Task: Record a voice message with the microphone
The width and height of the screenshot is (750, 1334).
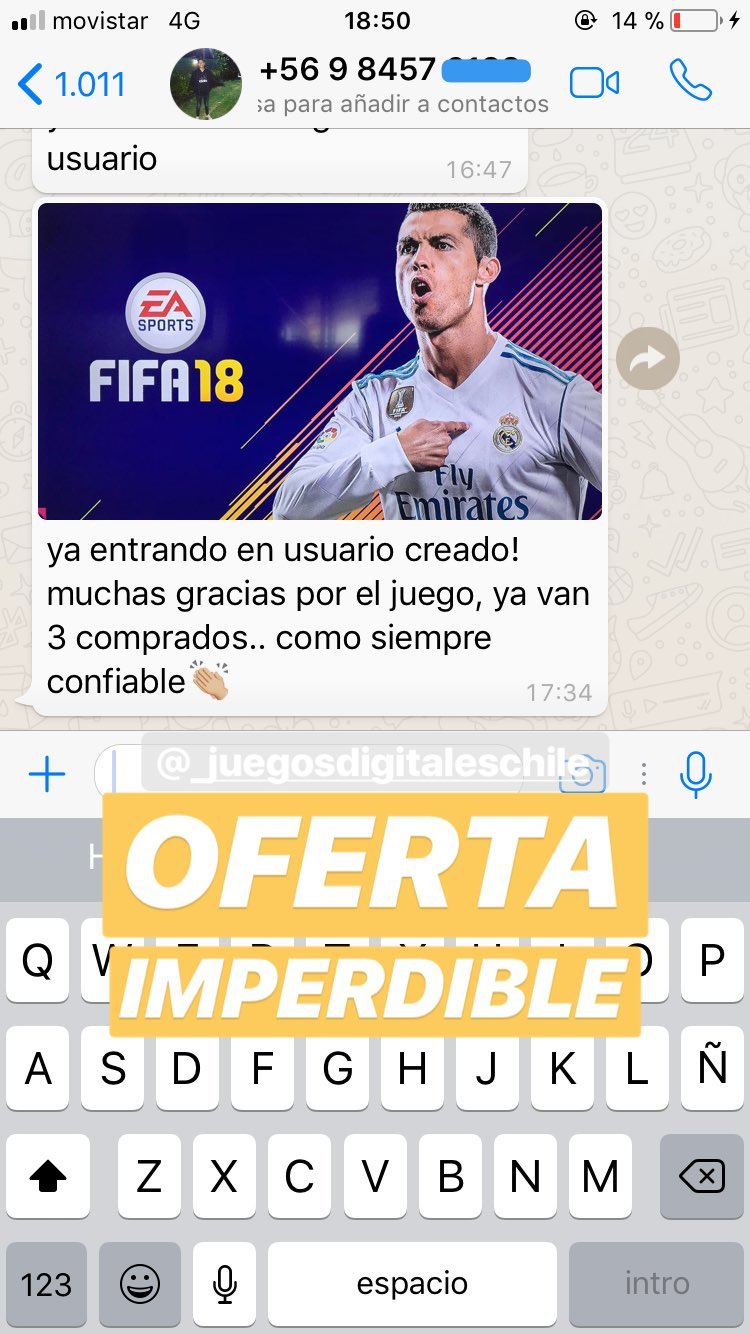Action: pos(695,774)
